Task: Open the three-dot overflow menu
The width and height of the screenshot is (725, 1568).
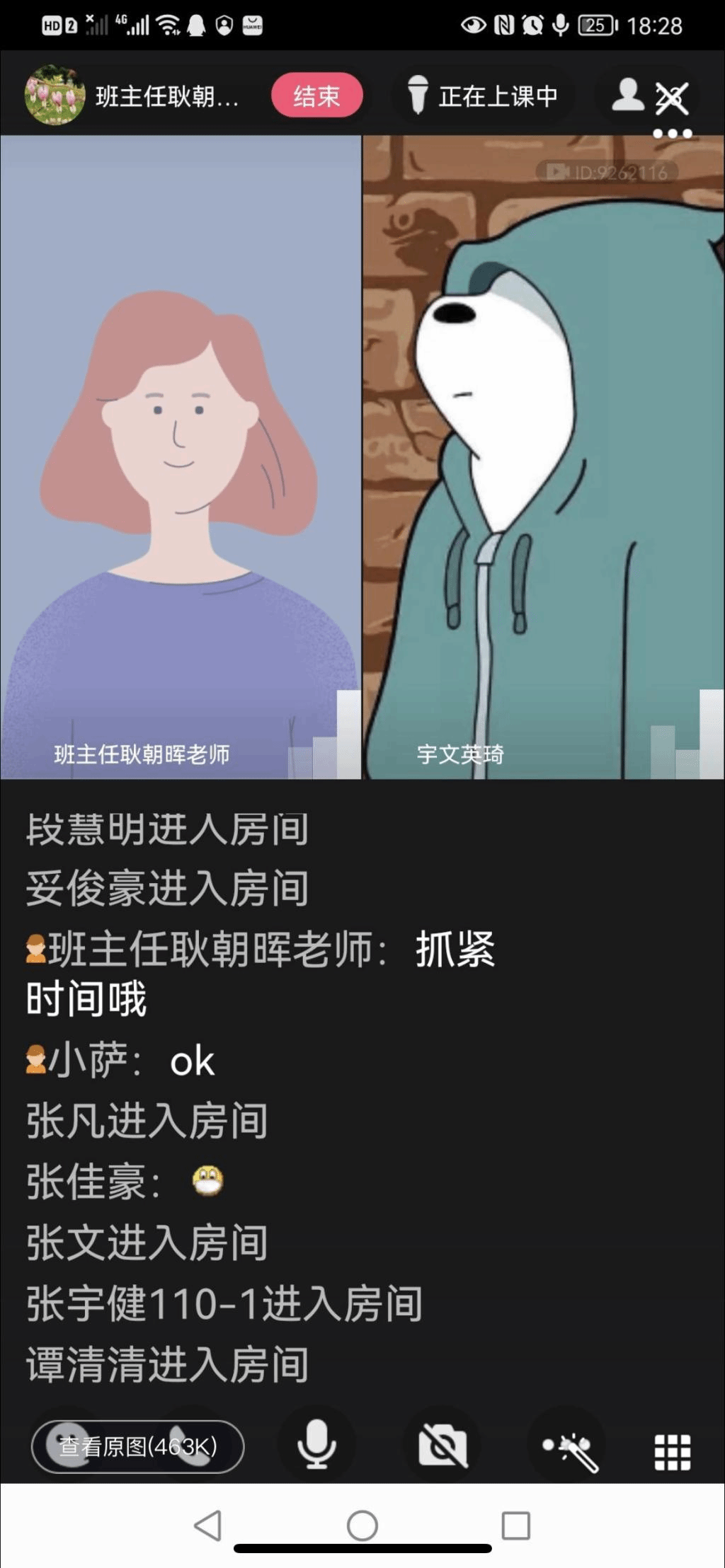Action: [672, 134]
